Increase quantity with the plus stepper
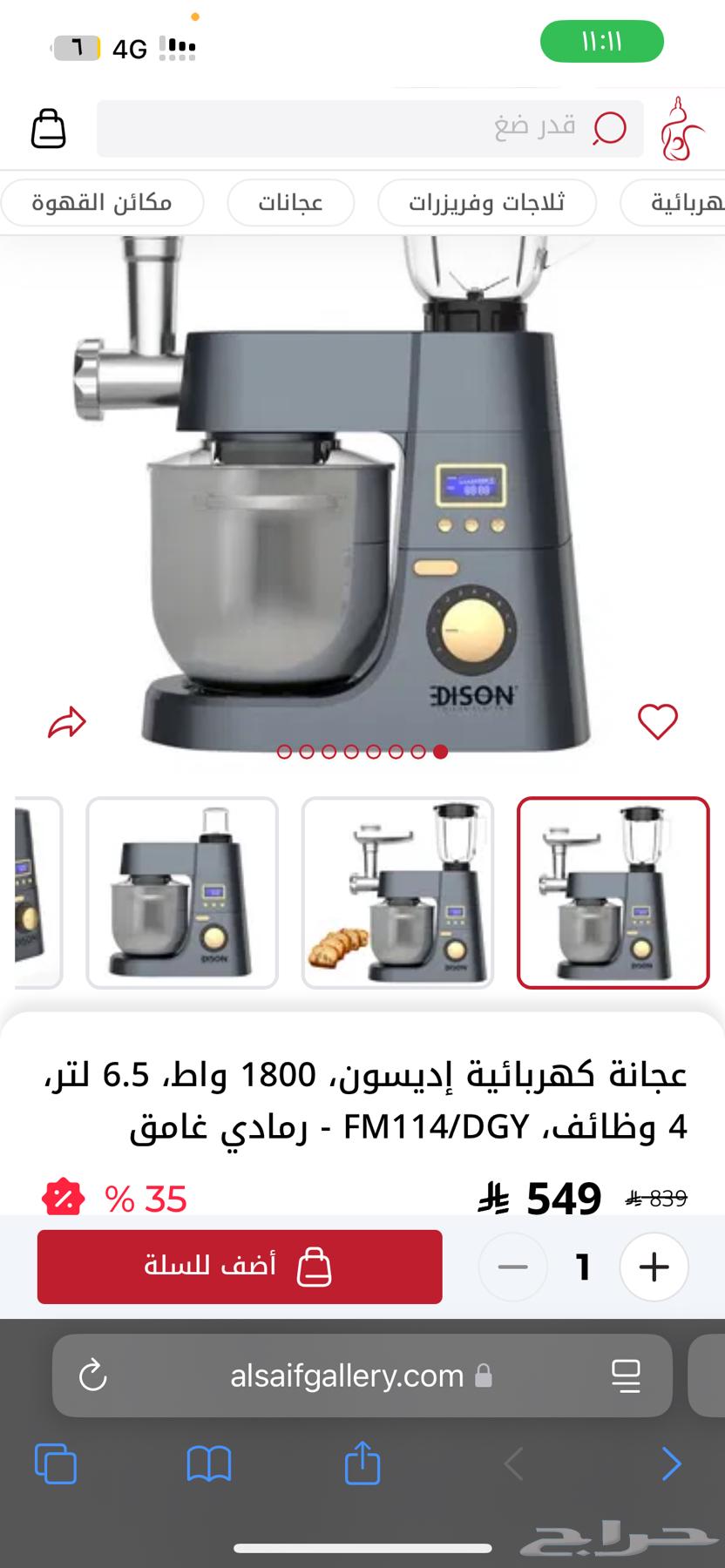 654,1267
